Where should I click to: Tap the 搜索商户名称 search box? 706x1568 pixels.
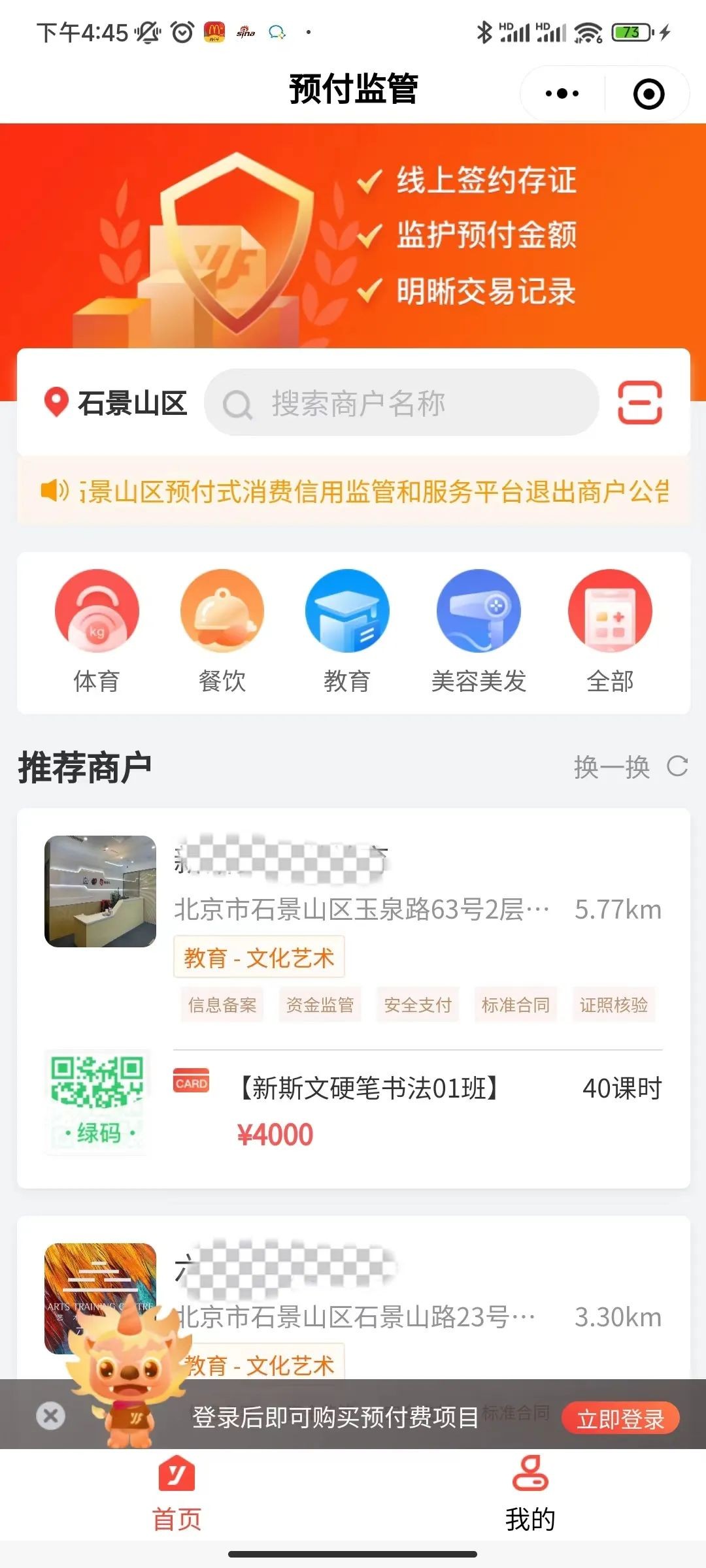[401, 402]
